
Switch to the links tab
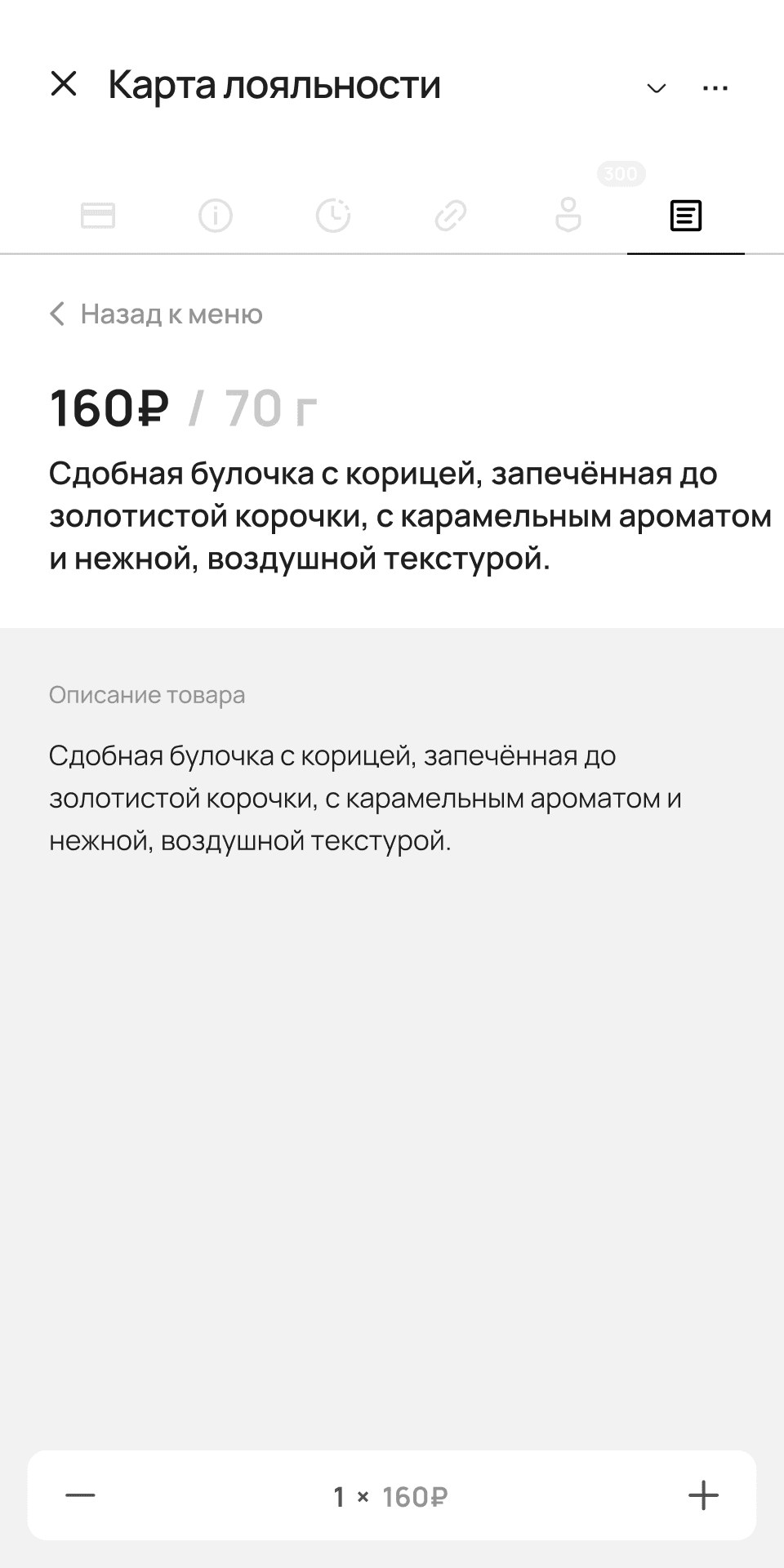click(x=451, y=216)
